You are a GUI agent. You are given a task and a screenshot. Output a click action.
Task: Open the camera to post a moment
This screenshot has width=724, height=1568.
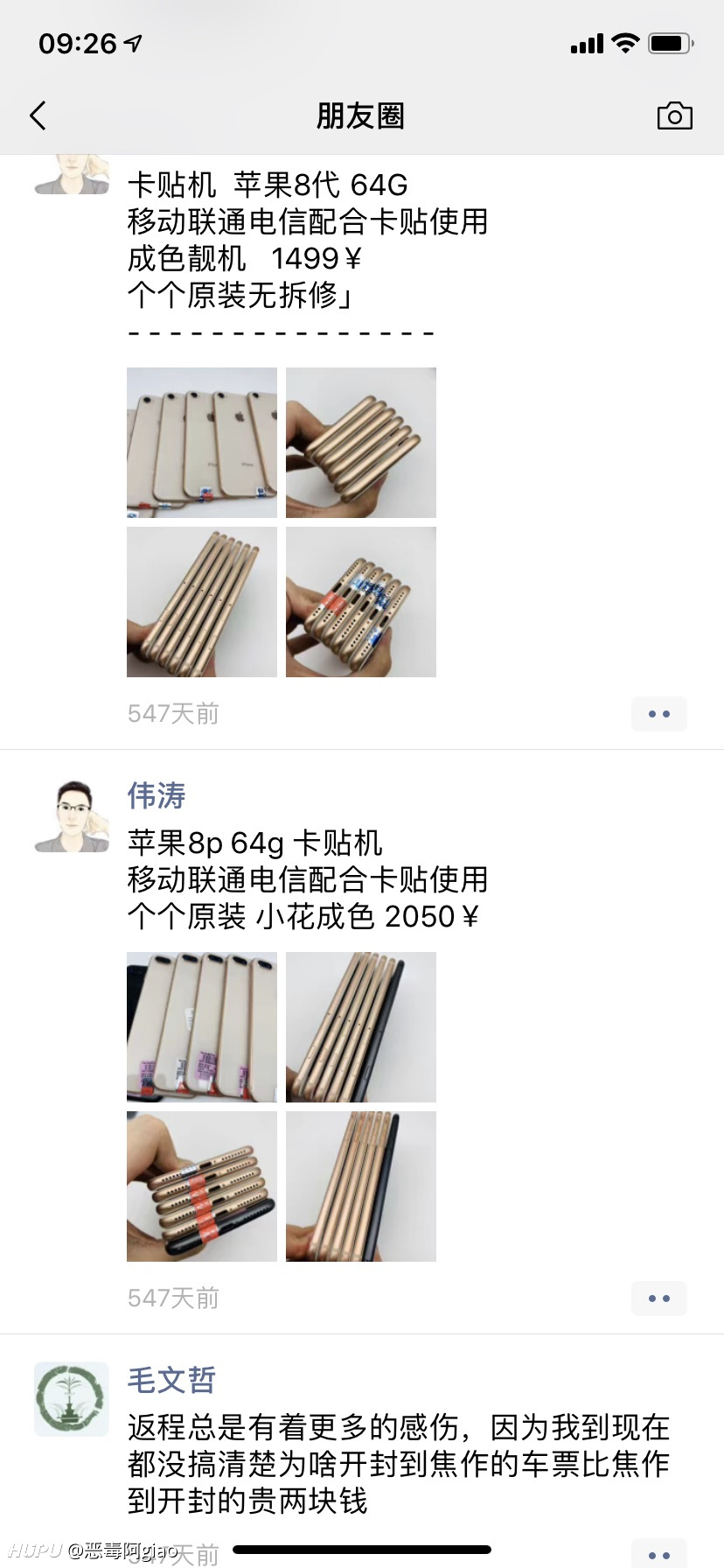pos(674,115)
